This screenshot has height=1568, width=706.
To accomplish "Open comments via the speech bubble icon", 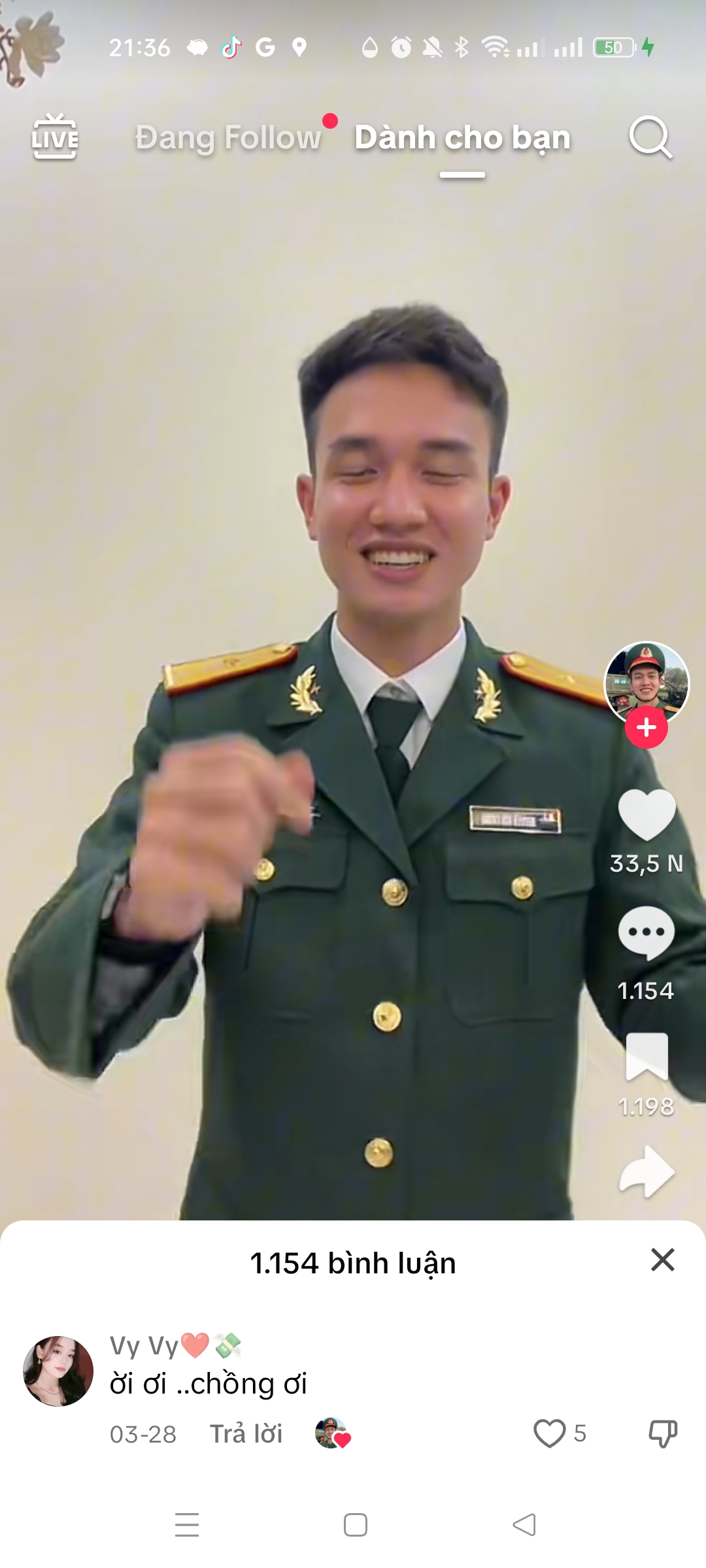I will coord(646,933).
